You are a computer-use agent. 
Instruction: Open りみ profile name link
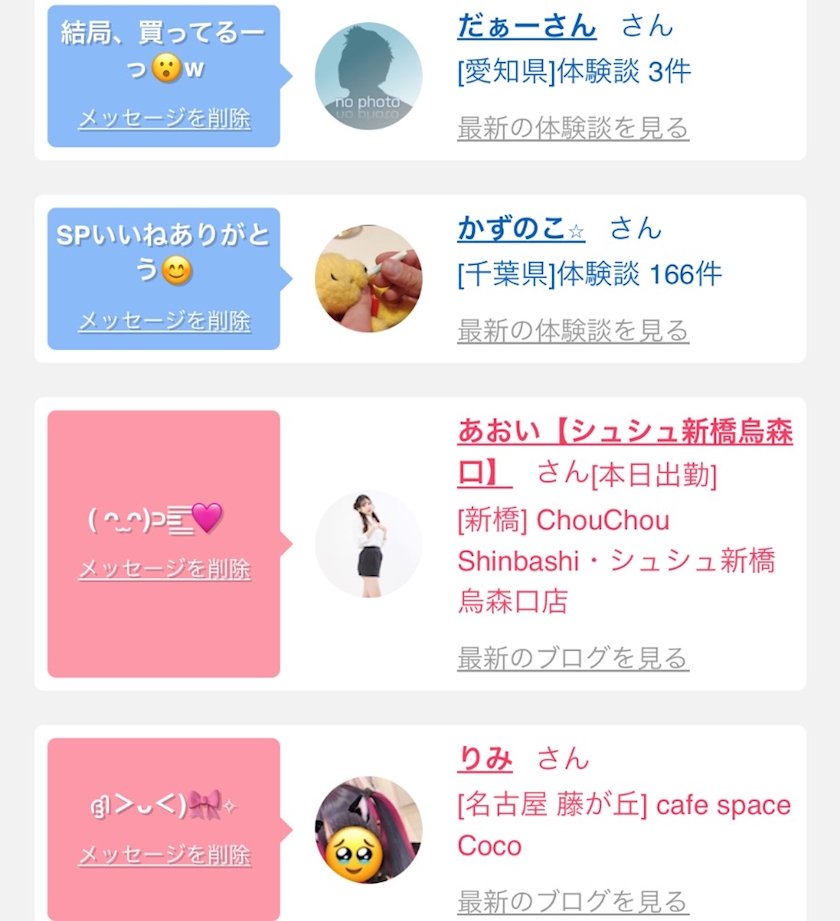click(x=485, y=759)
